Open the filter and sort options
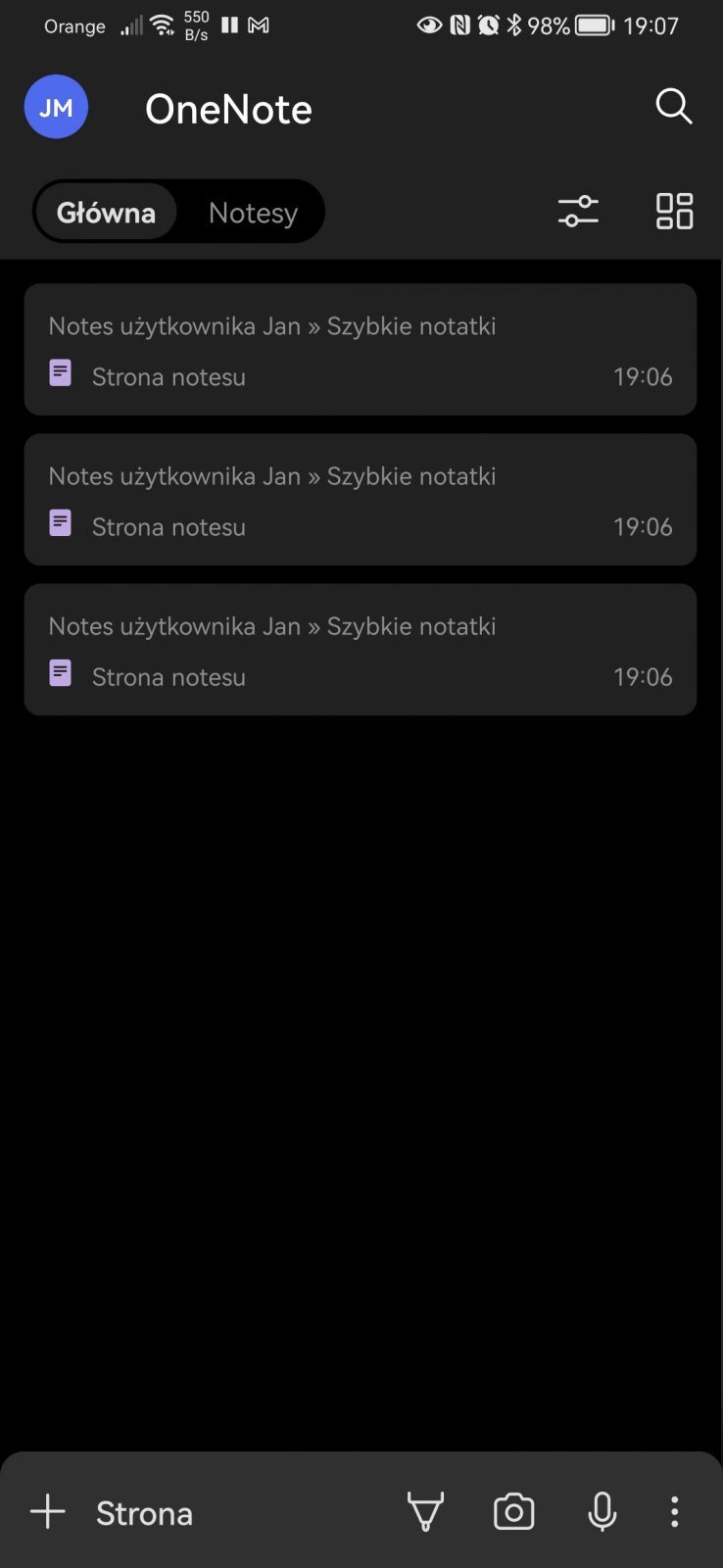This screenshot has height=1568, width=723. point(578,211)
